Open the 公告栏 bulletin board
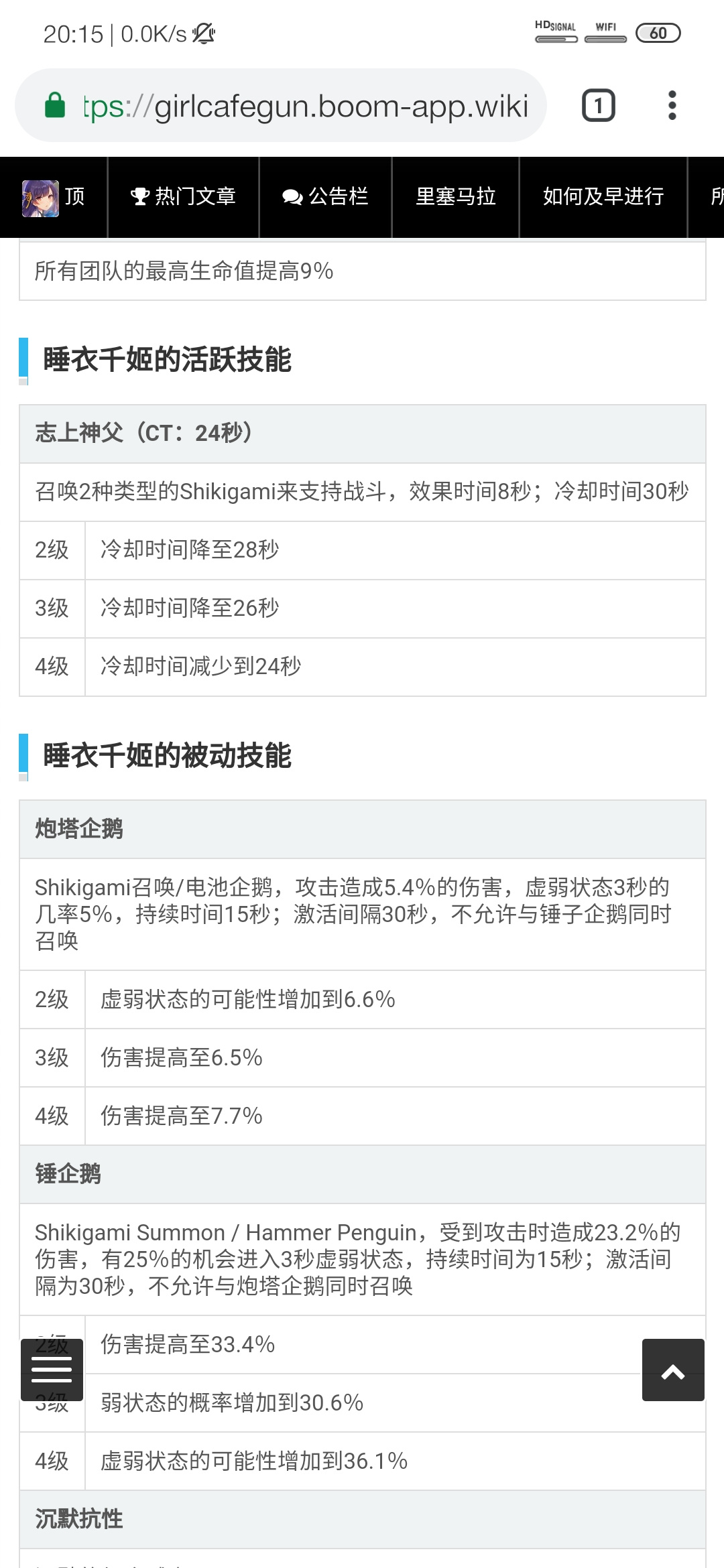 325,197
